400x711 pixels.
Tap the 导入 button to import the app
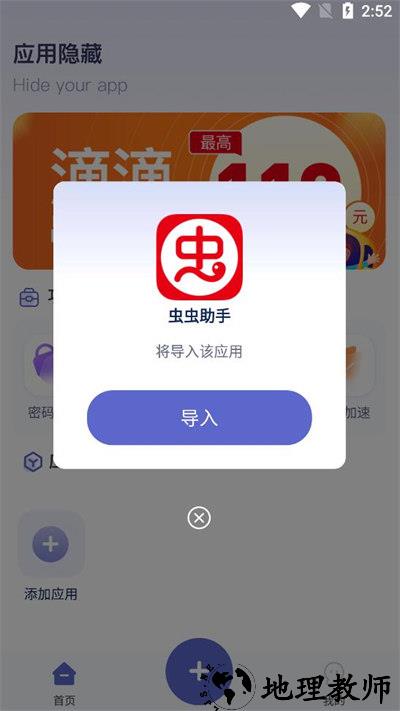(x=199, y=418)
